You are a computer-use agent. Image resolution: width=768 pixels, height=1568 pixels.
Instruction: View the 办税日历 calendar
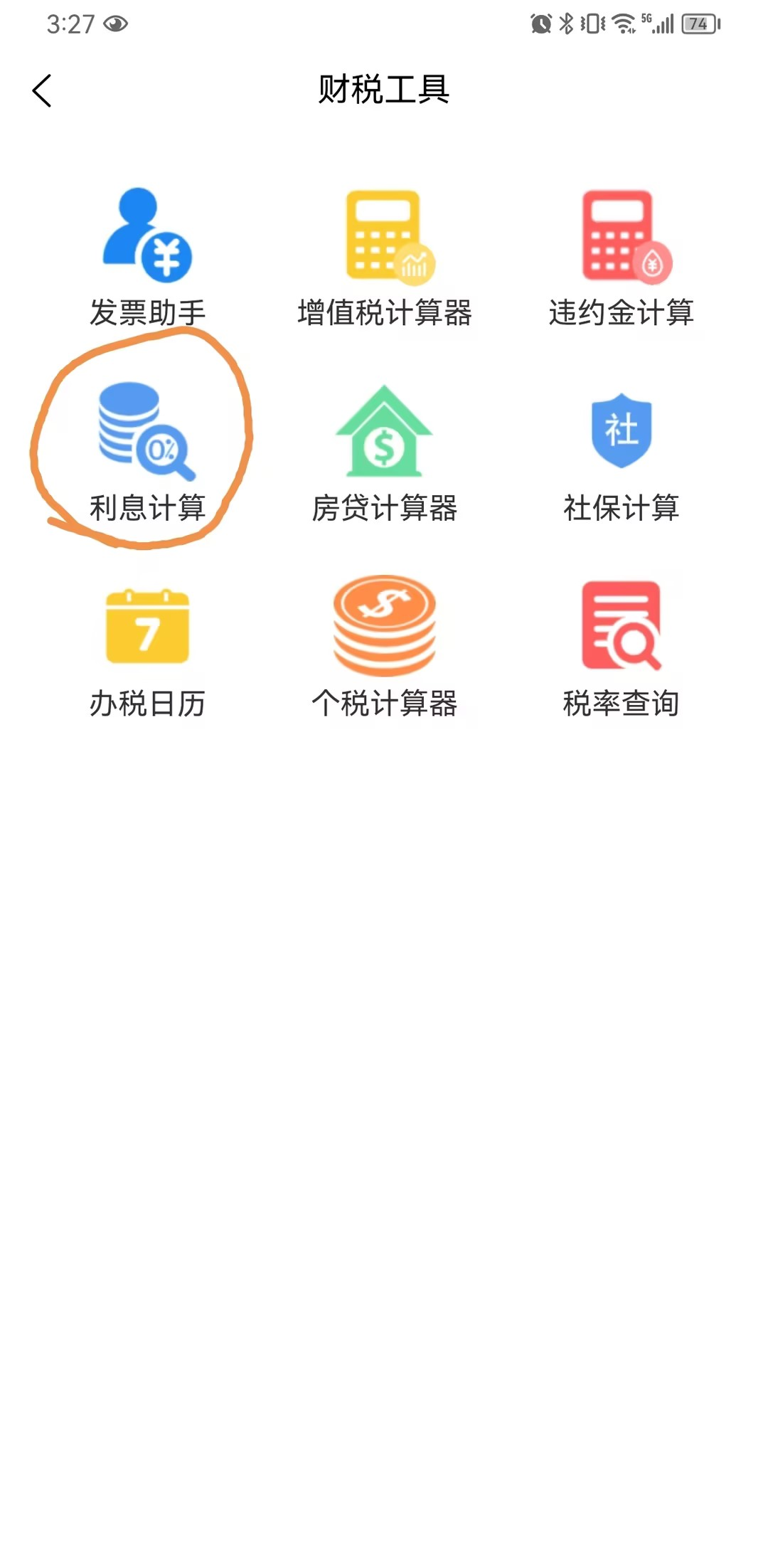[147, 648]
